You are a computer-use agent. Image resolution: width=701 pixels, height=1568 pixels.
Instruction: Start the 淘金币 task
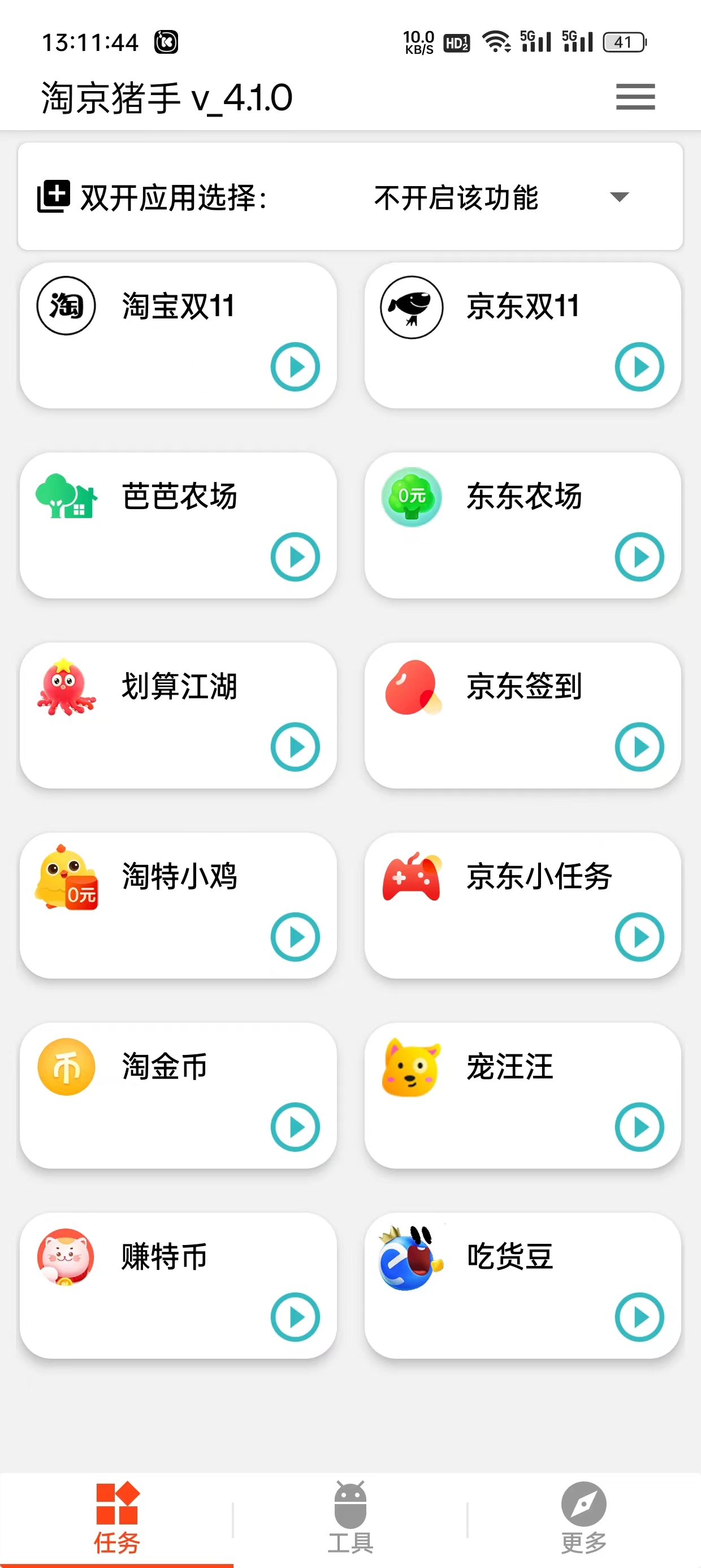[295, 1127]
